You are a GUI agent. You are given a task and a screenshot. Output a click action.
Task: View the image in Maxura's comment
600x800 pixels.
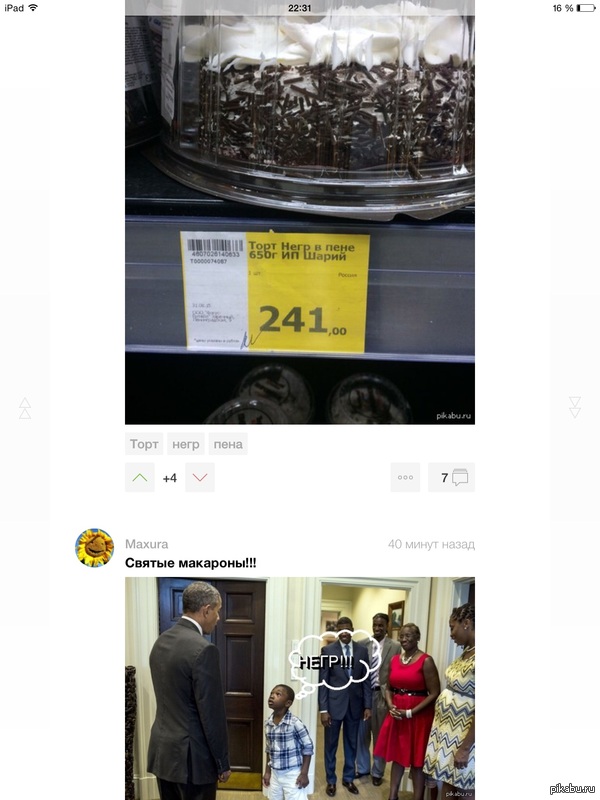click(x=300, y=688)
